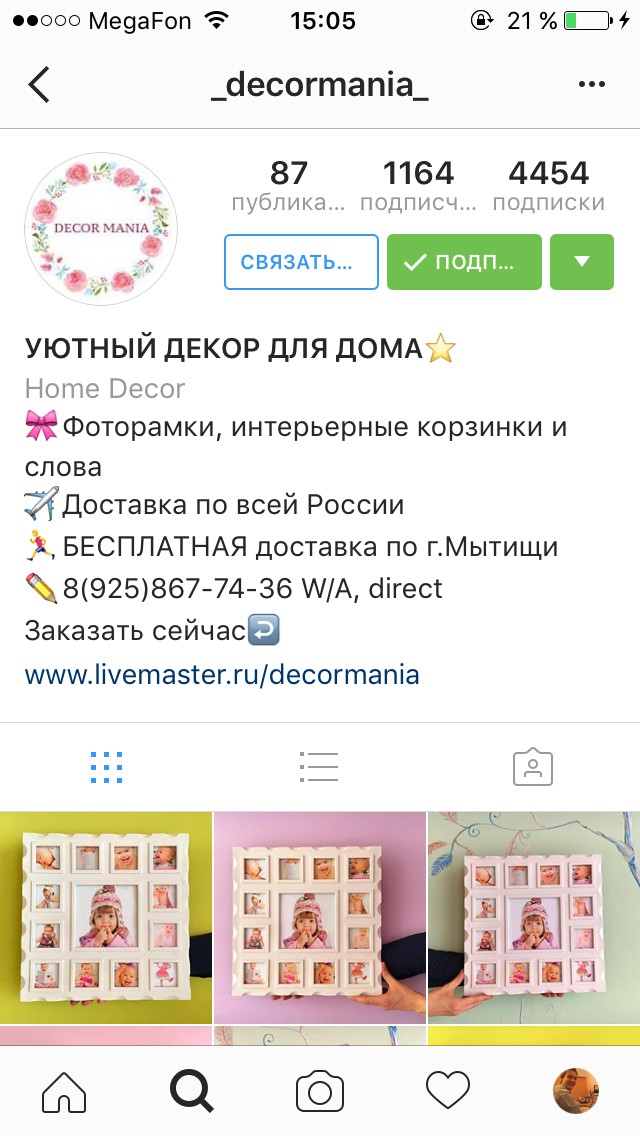The image size is (640, 1136).
Task: View followers count 1164
Action: click(418, 186)
